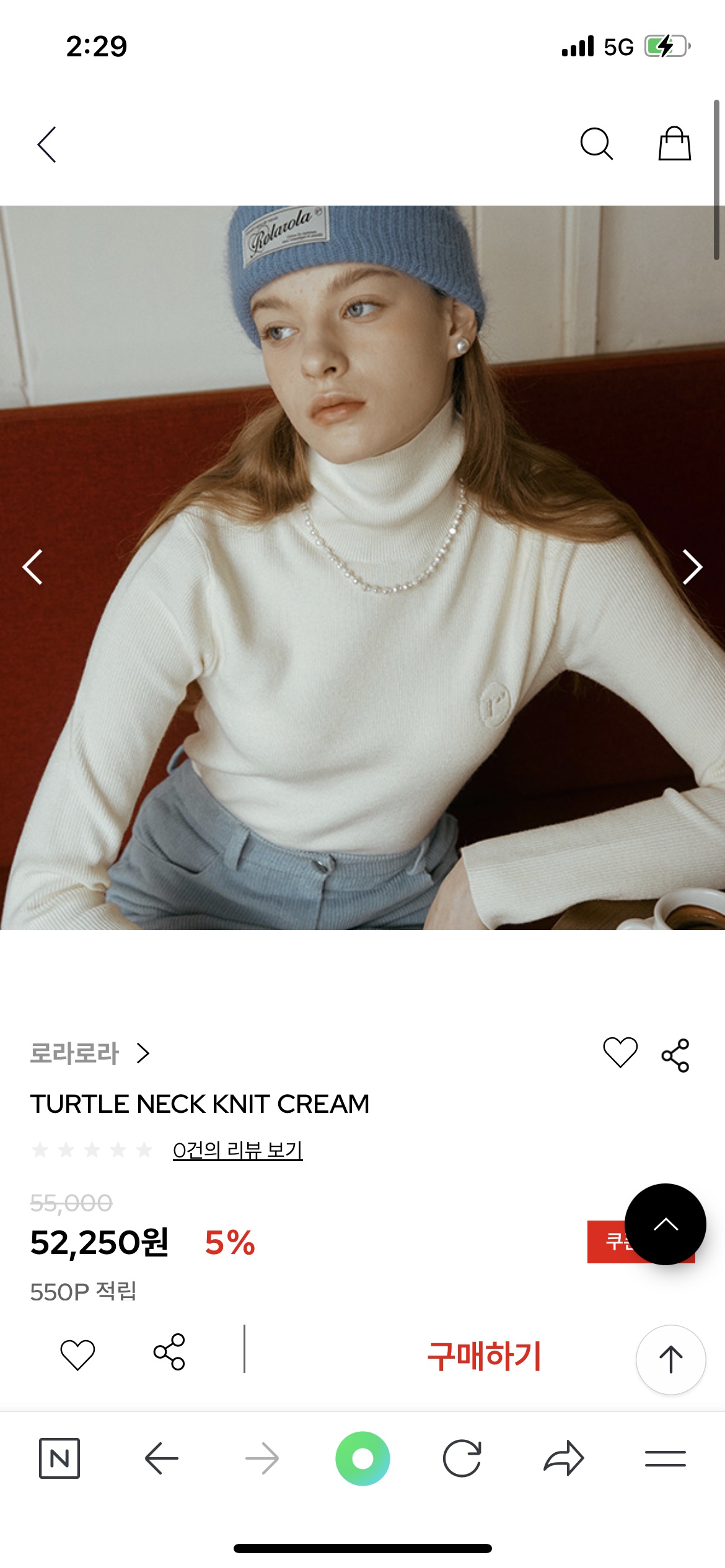Jump to page top with circled arrow
Screen dimensions: 725x1568
pos(670,1360)
